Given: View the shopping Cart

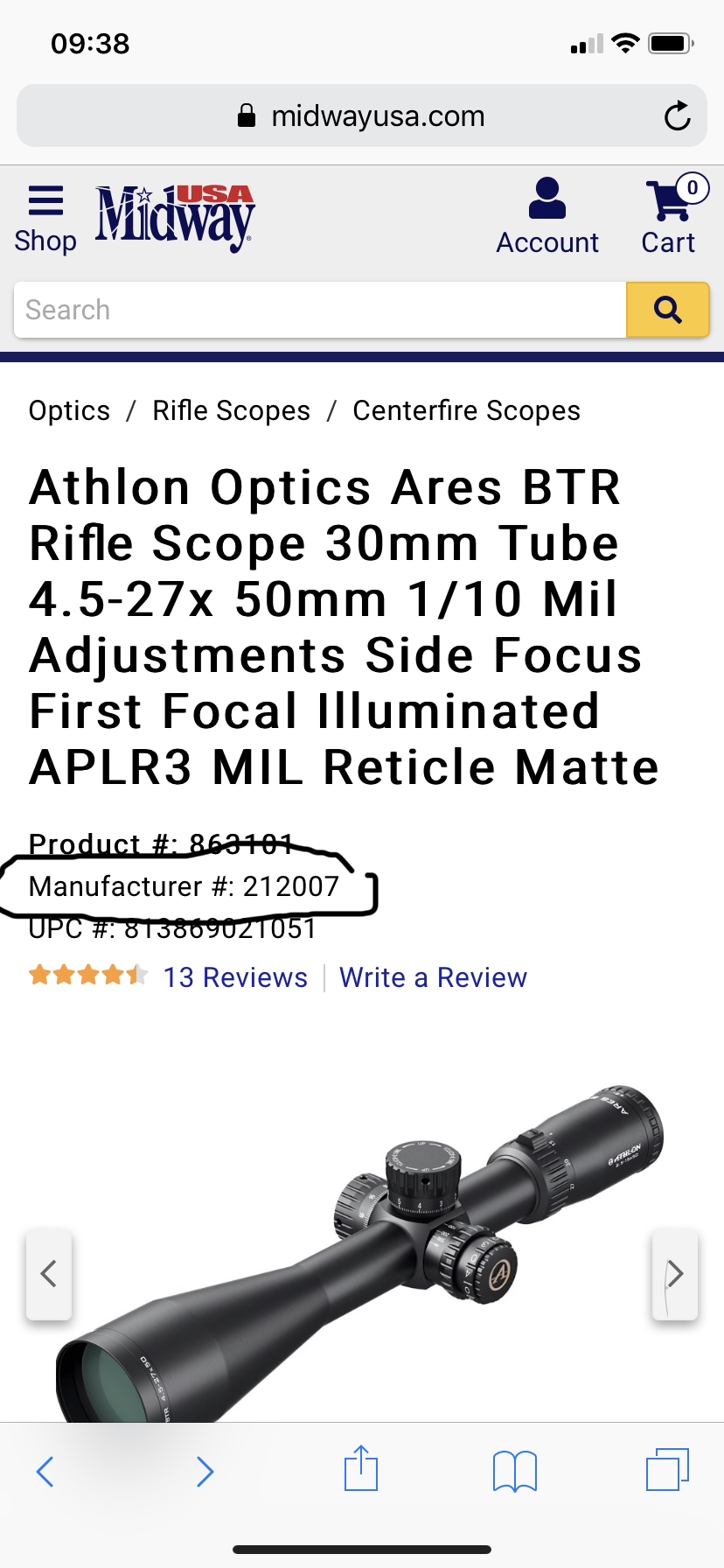Looking at the screenshot, I should click(x=670, y=217).
